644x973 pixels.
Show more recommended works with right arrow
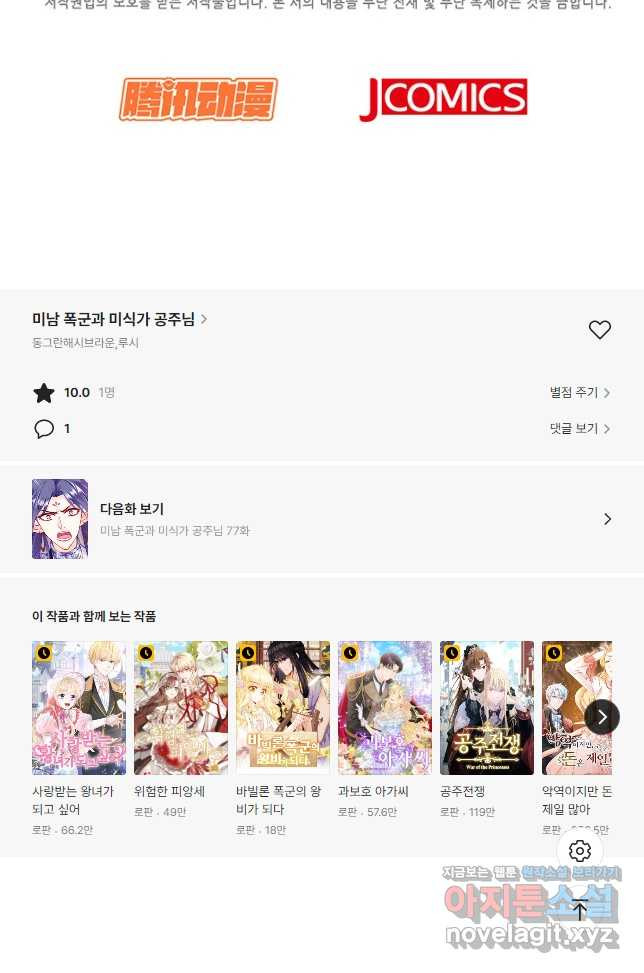(602, 716)
